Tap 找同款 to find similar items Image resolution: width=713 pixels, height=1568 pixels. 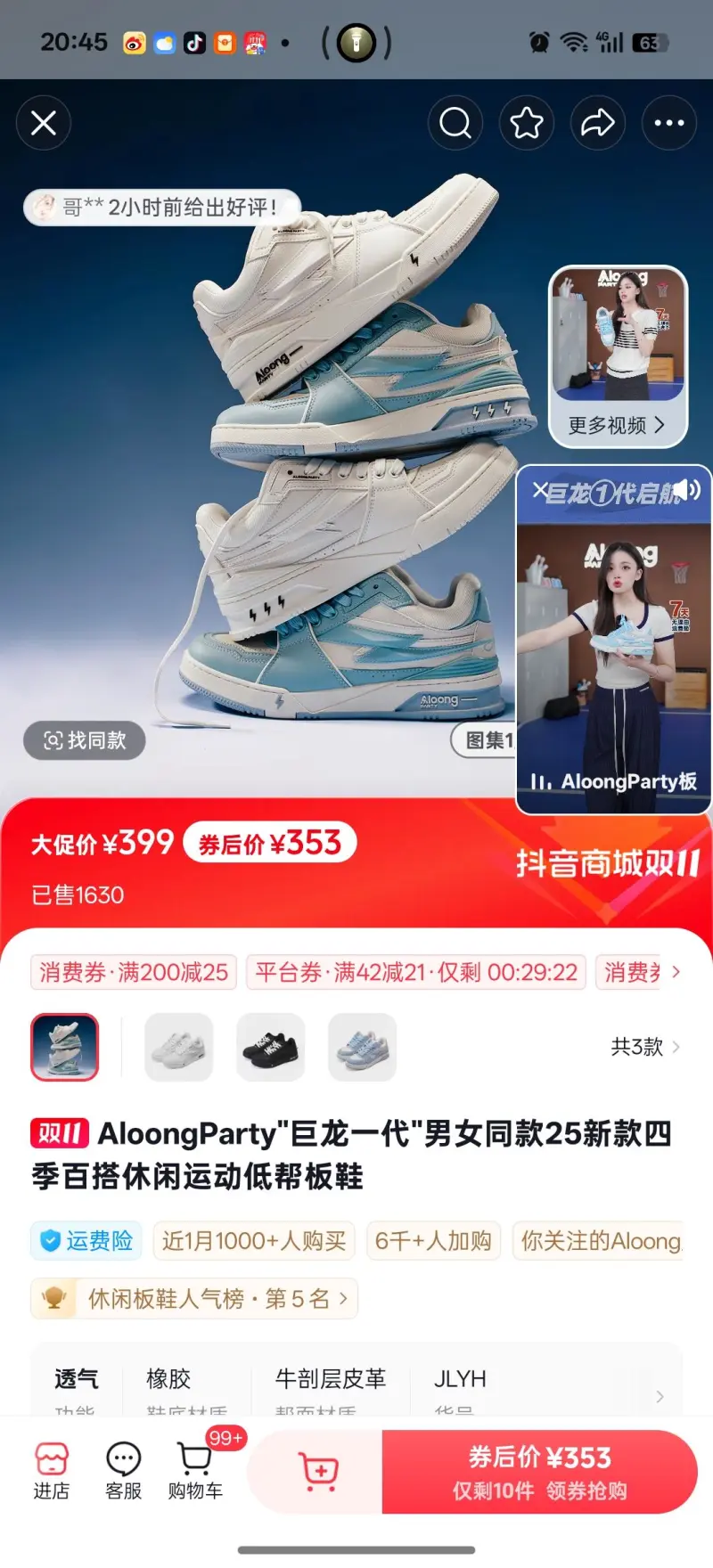[x=86, y=740]
